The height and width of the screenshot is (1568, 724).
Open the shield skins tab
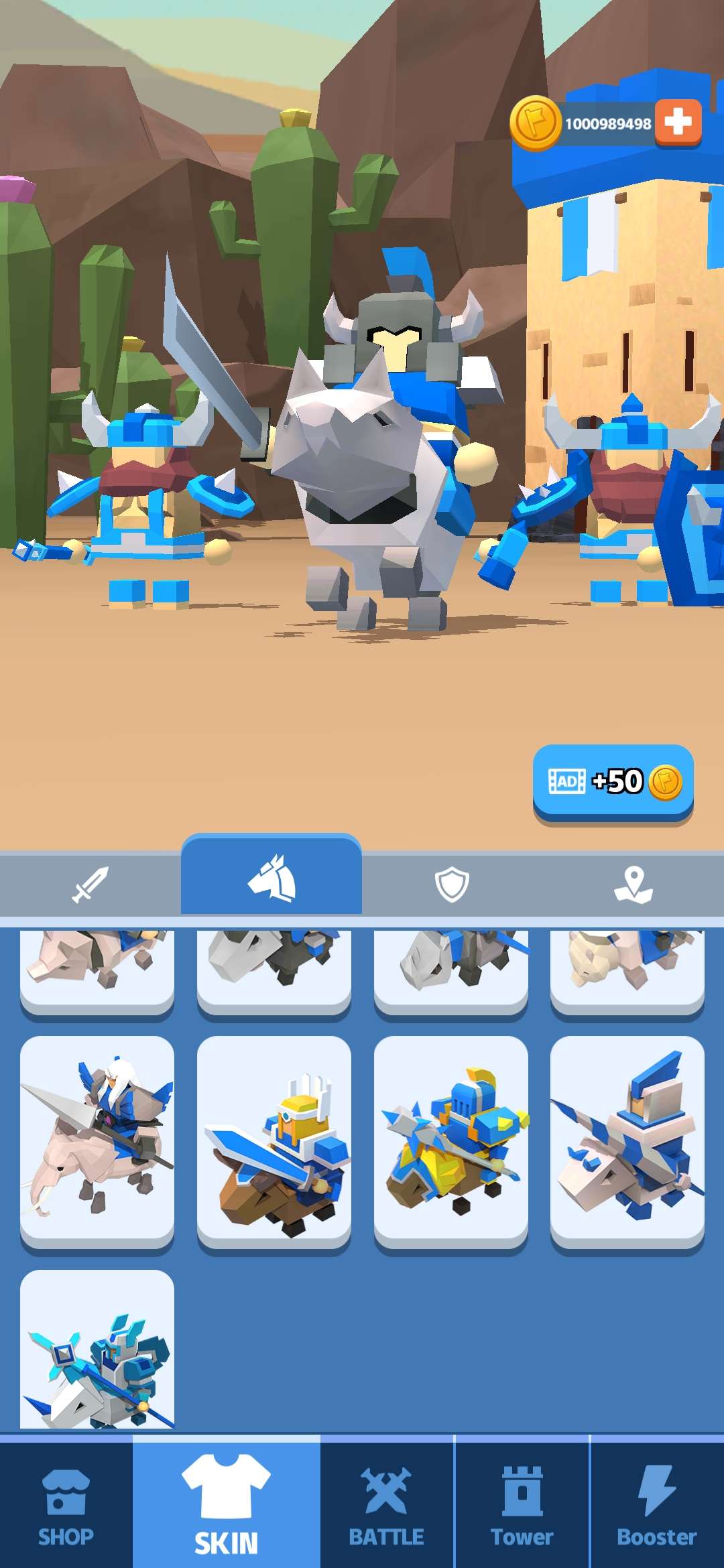(x=452, y=884)
